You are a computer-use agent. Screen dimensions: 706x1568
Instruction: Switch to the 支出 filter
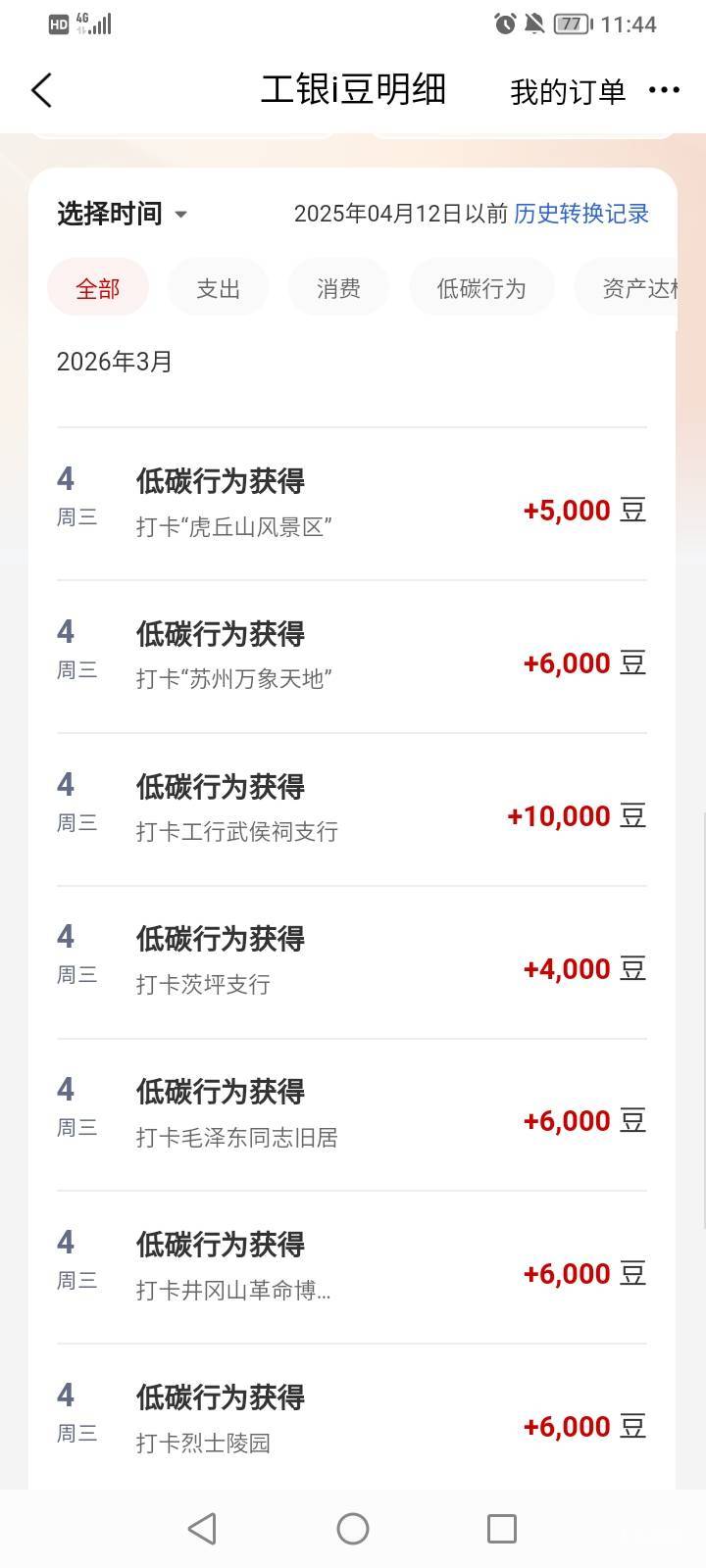click(x=218, y=288)
